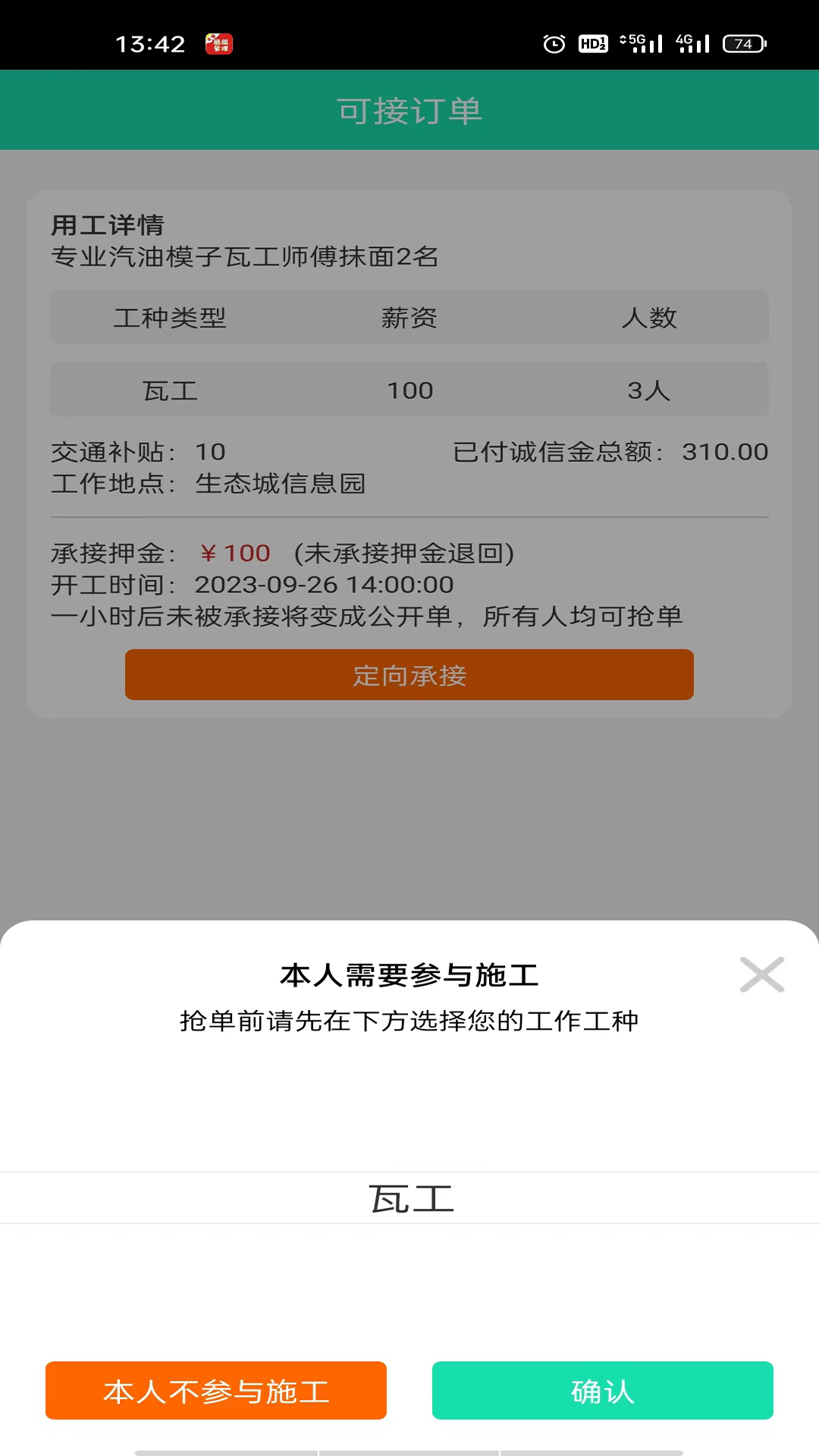Tap the deposit amount ¥100 text

(234, 553)
